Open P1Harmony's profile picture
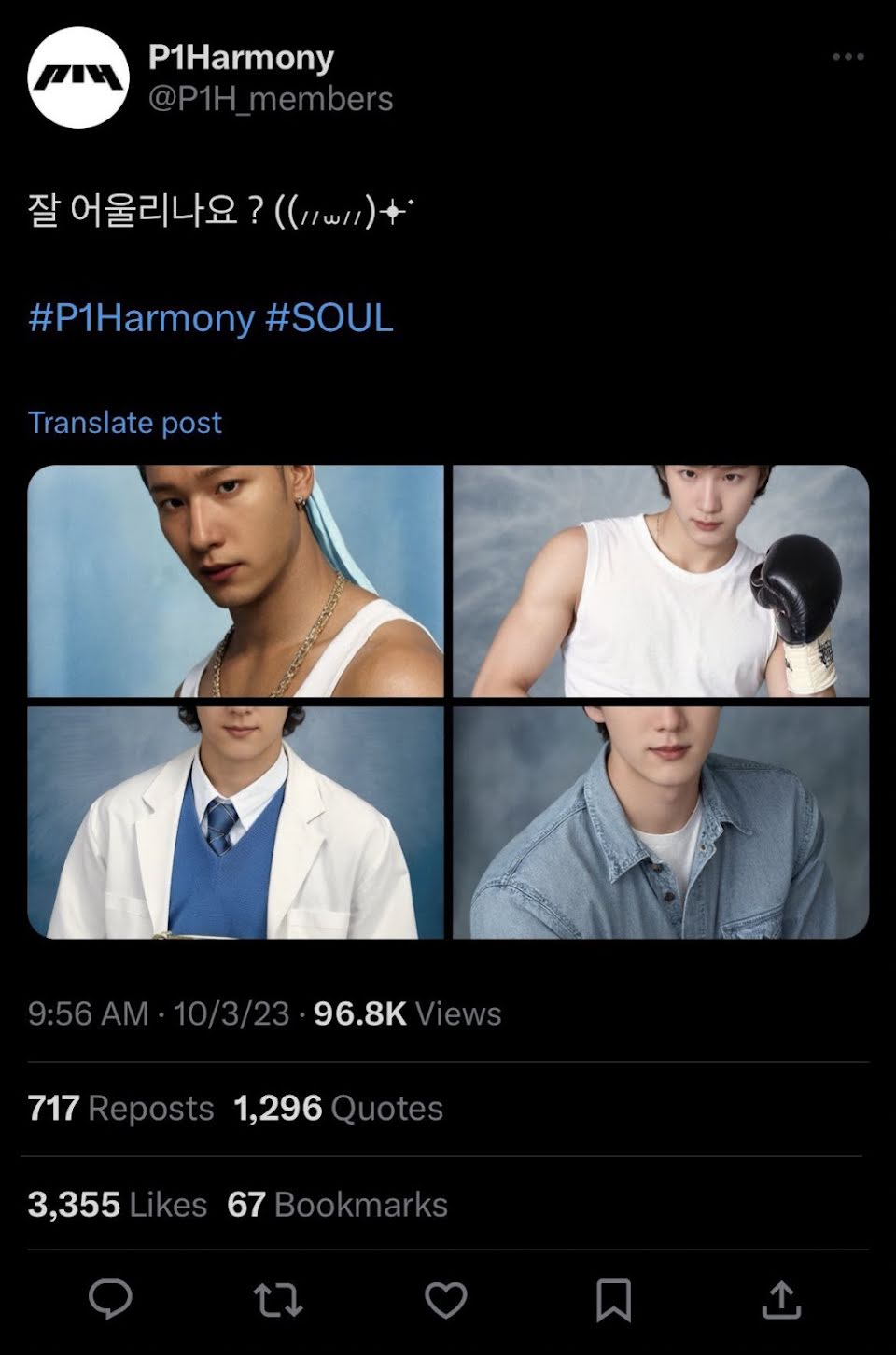 [x=78, y=77]
